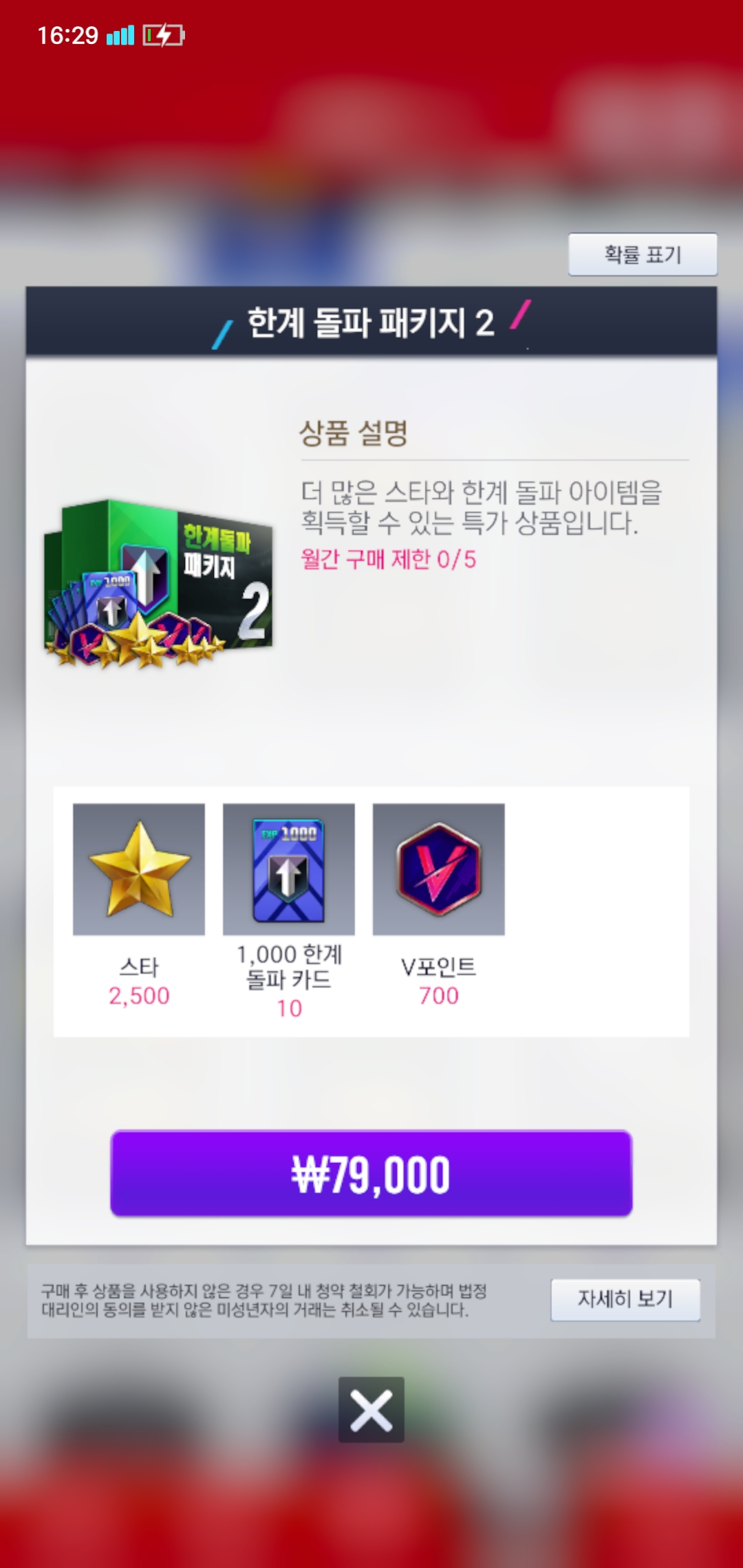Close the 한계 돌파 패키지 2 popup
The height and width of the screenshot is (1568, 743).
click(371, 1410)
